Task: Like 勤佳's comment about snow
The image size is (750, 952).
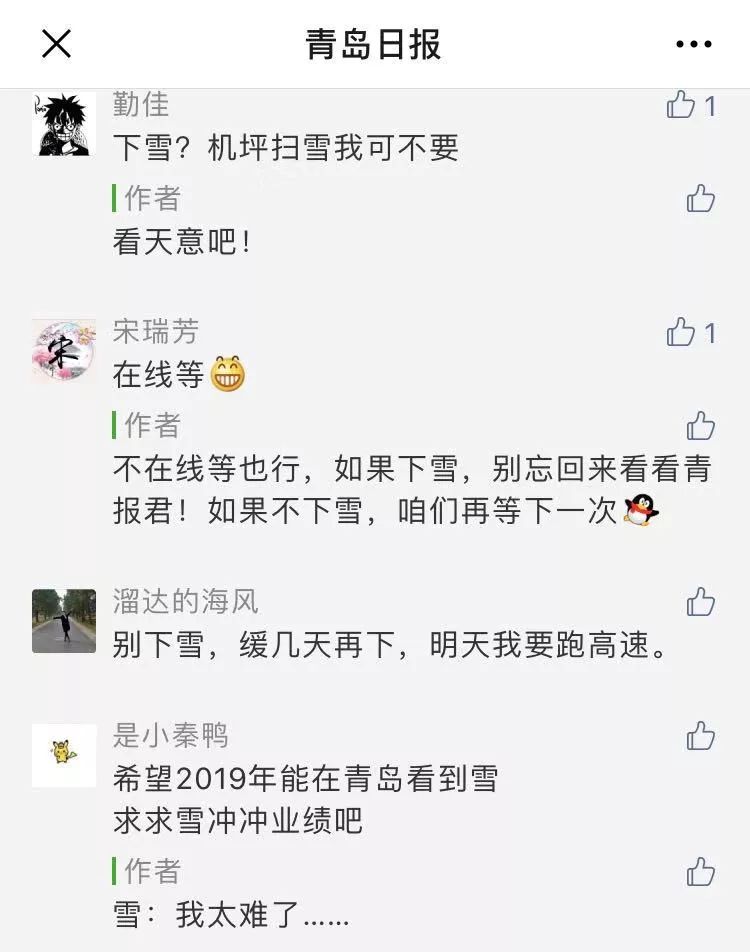Action: [682, 105]
